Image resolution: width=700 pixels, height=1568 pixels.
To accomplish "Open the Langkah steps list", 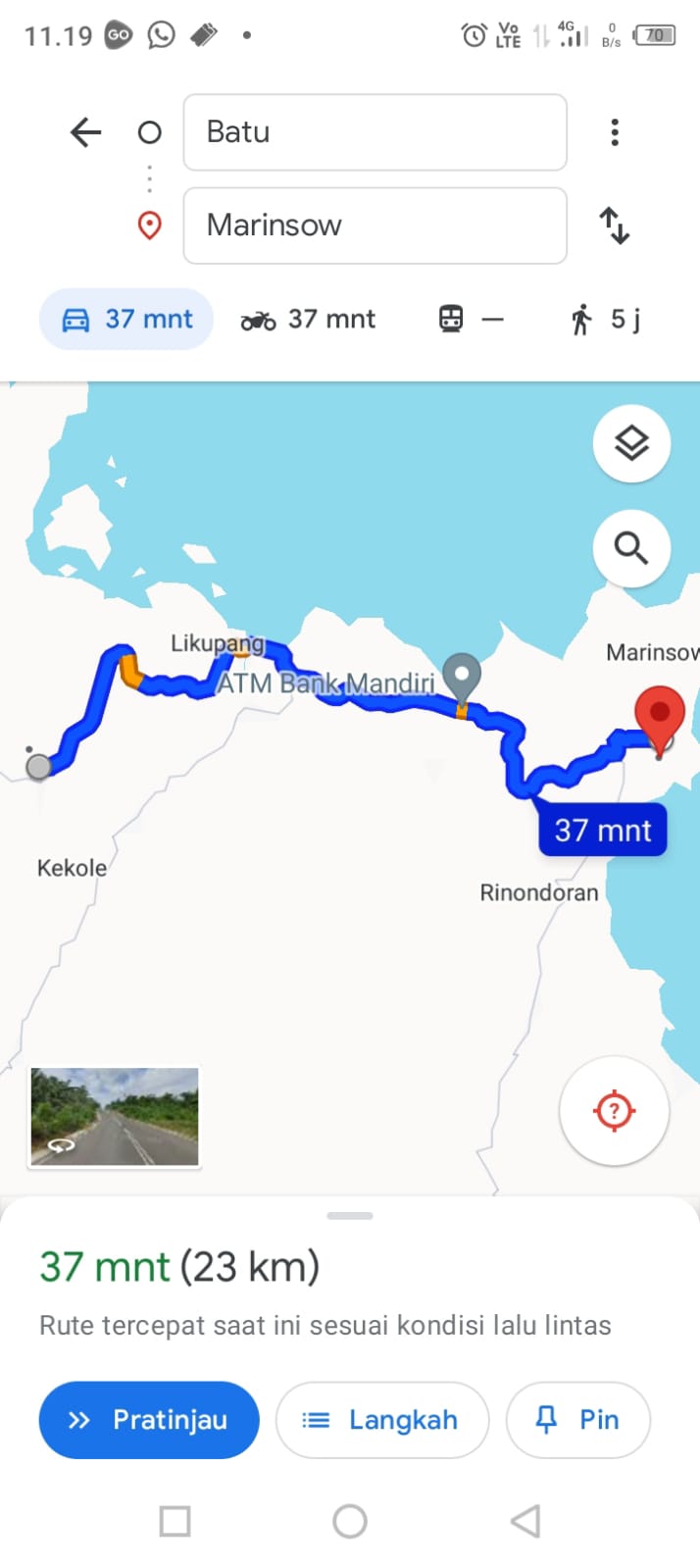I will pyautogui.click(x=382, y=1420).
